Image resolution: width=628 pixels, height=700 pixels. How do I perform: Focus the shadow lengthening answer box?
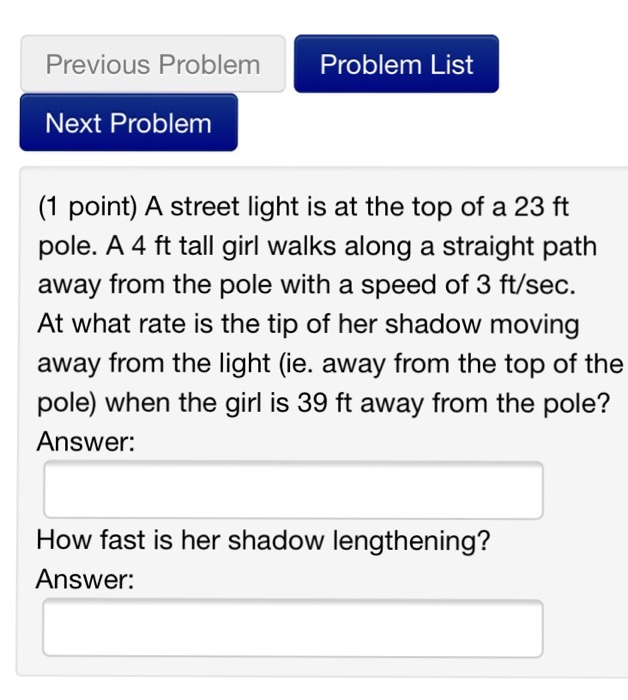pos(293,628)
